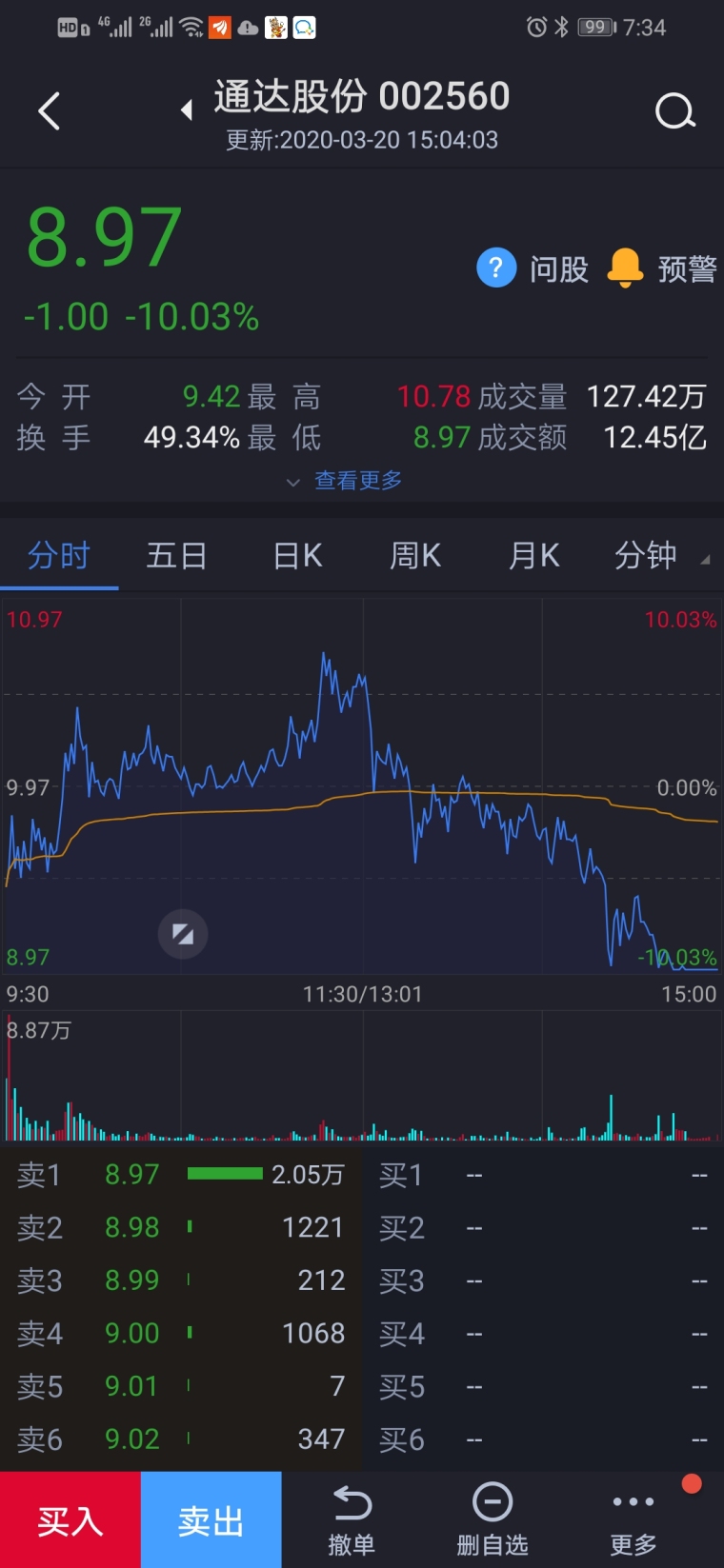Show the 日K daily candlestick chart
This screenshot has height=1568, width=724.
pos(297,555)
